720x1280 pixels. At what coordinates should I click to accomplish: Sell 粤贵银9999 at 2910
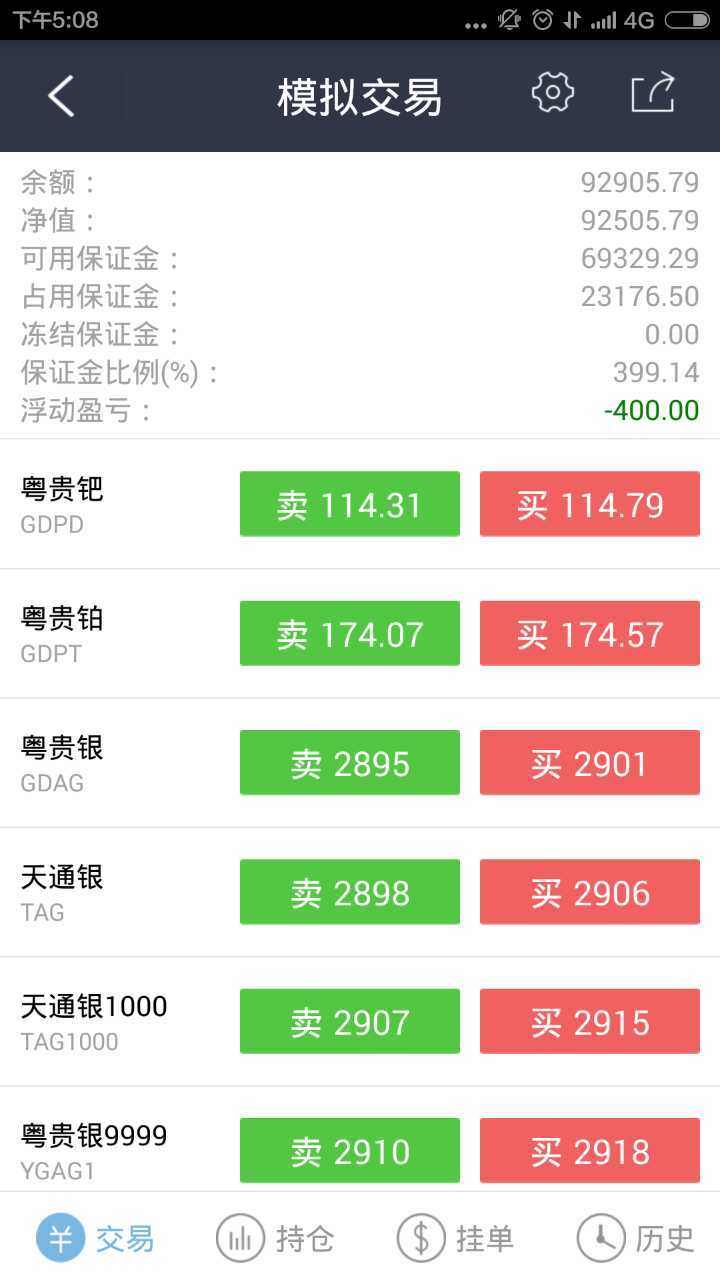click(x=349, y=1151)
